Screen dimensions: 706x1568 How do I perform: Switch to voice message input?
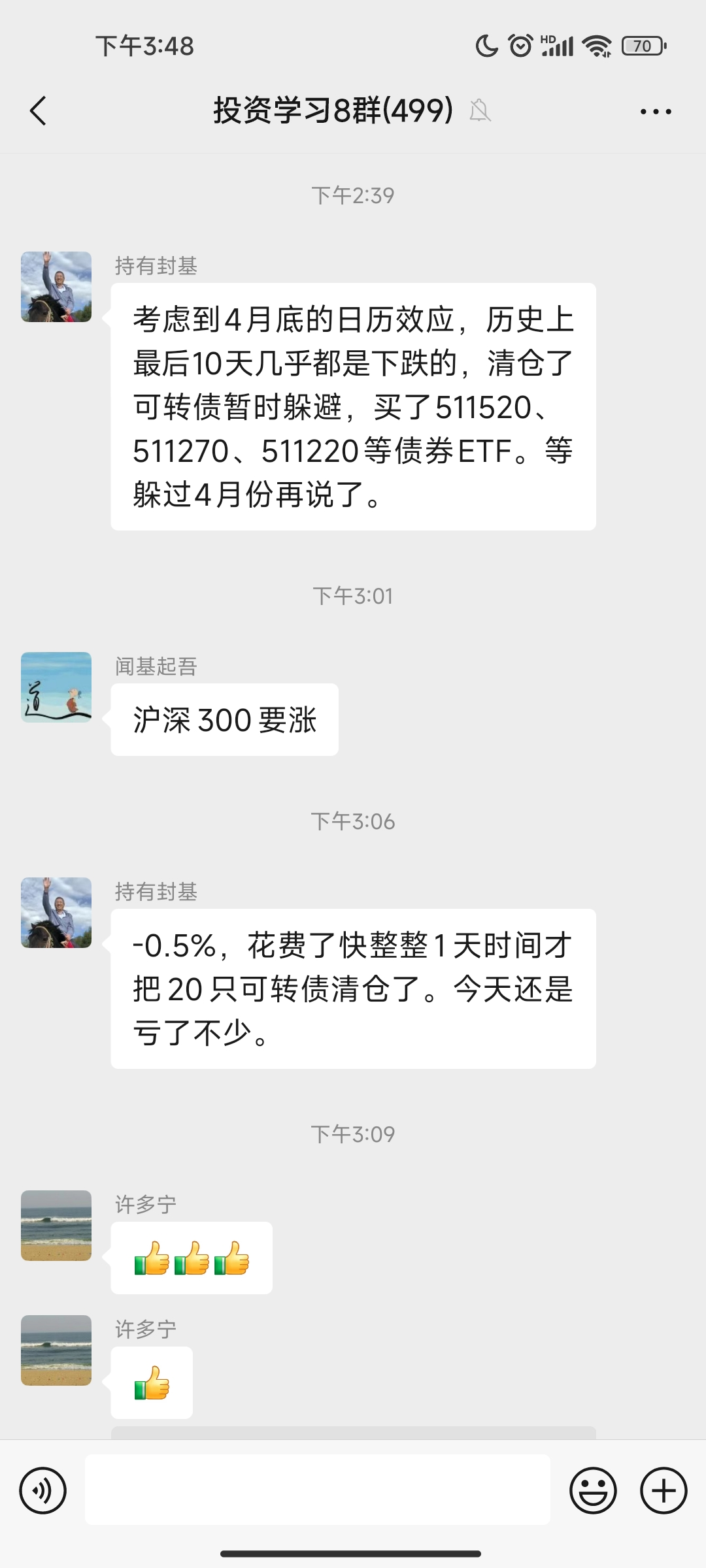pos(43,1490)
